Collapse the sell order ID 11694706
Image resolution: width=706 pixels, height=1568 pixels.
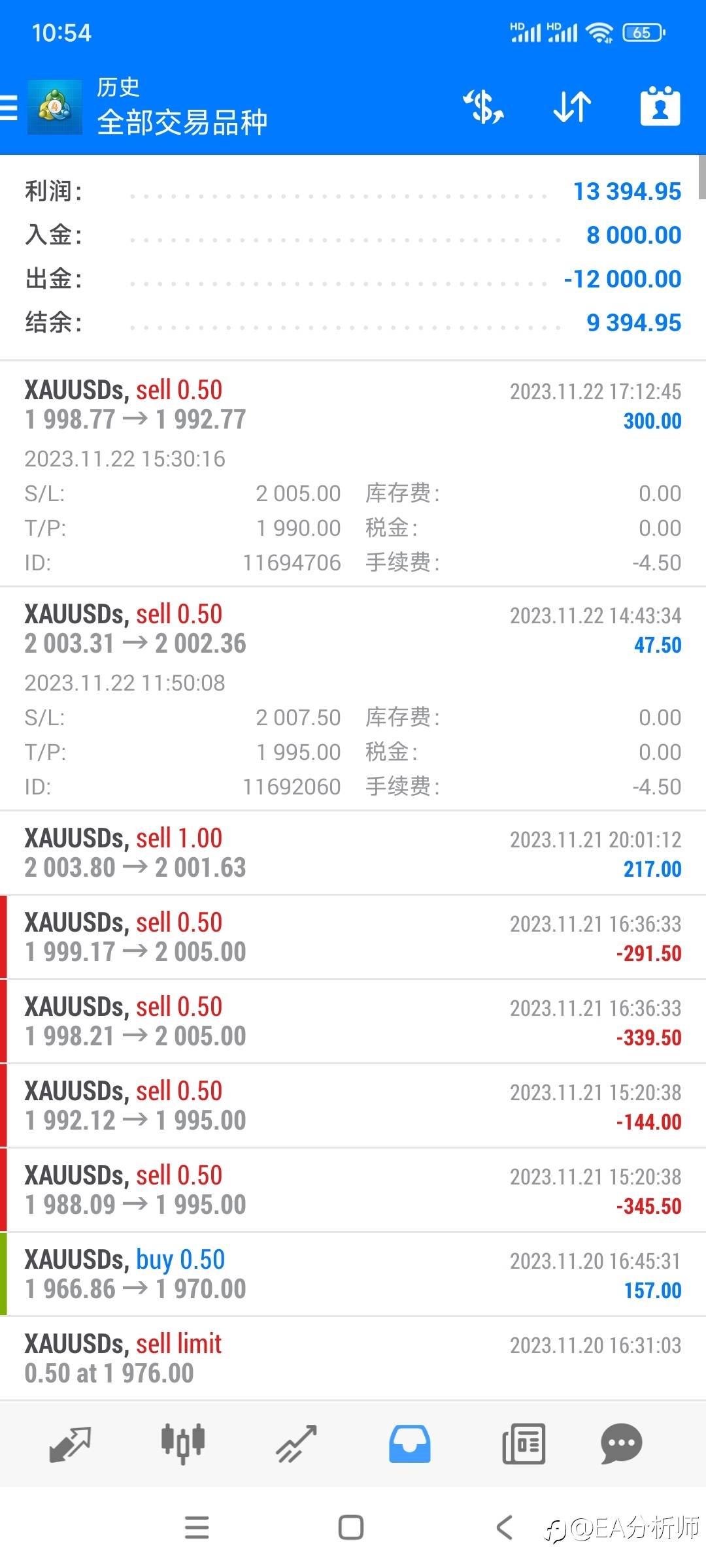[353, 473]
